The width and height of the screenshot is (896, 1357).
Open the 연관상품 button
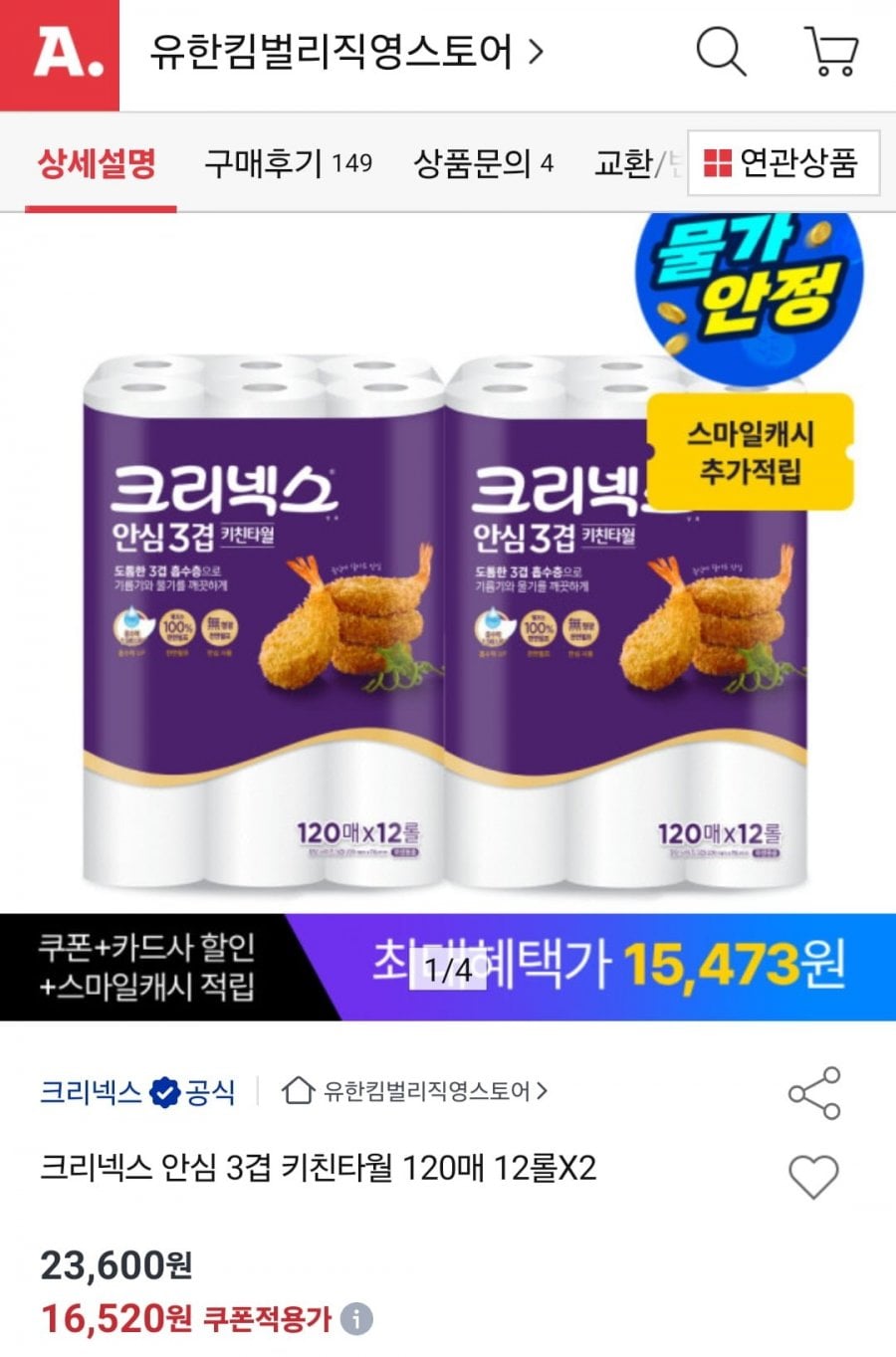point(783,163)
